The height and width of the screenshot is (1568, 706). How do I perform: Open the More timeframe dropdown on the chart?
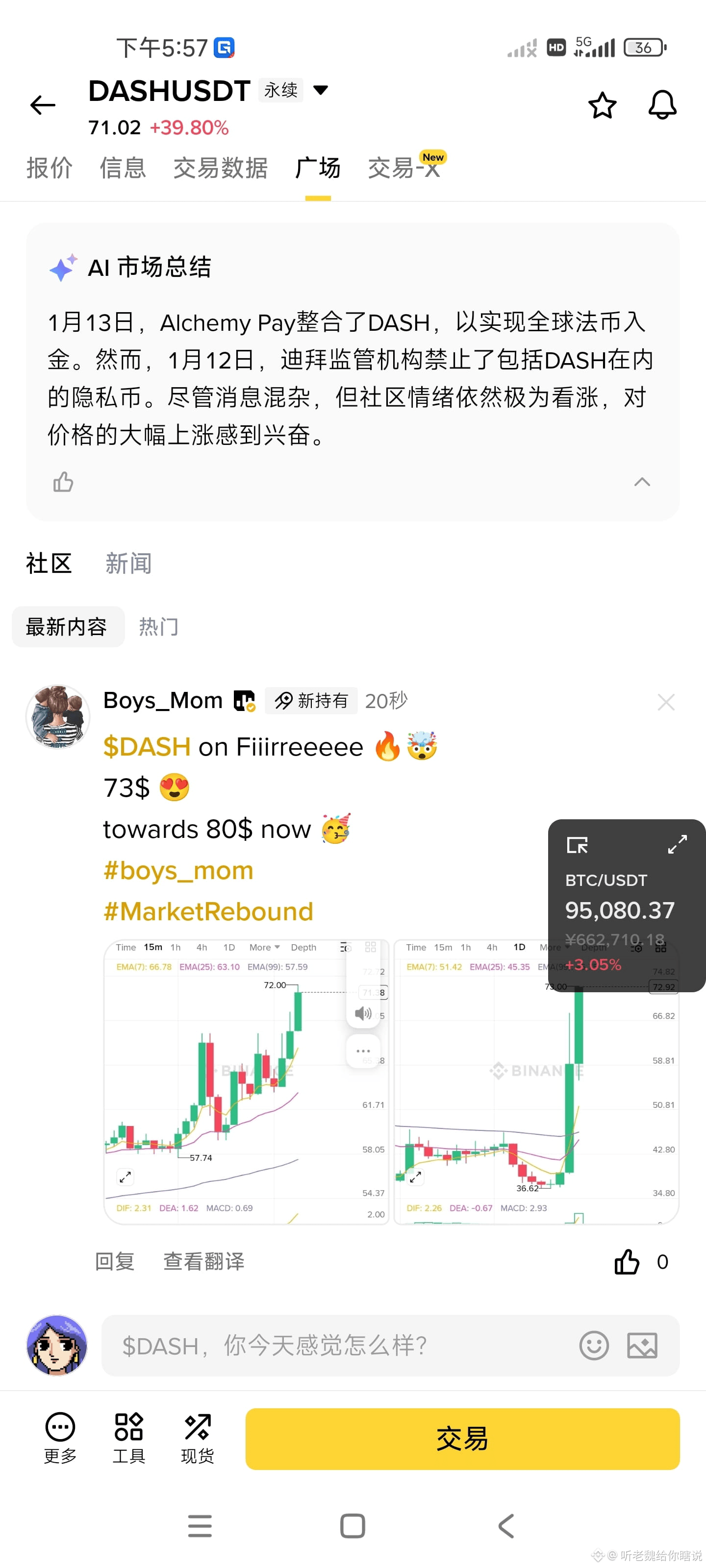coord(263,947)
